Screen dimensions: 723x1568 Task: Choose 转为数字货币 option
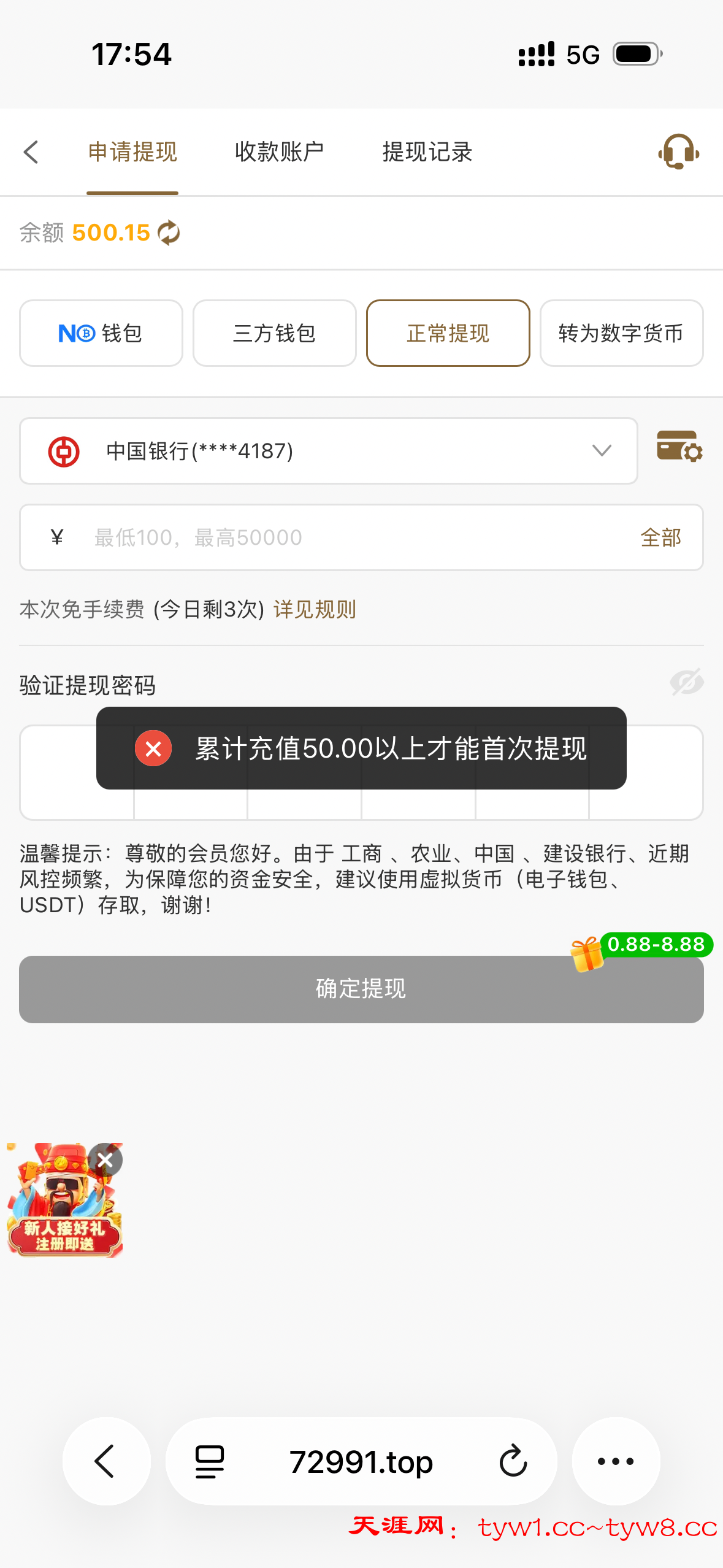pyautogui.click(x=621, y=333)
